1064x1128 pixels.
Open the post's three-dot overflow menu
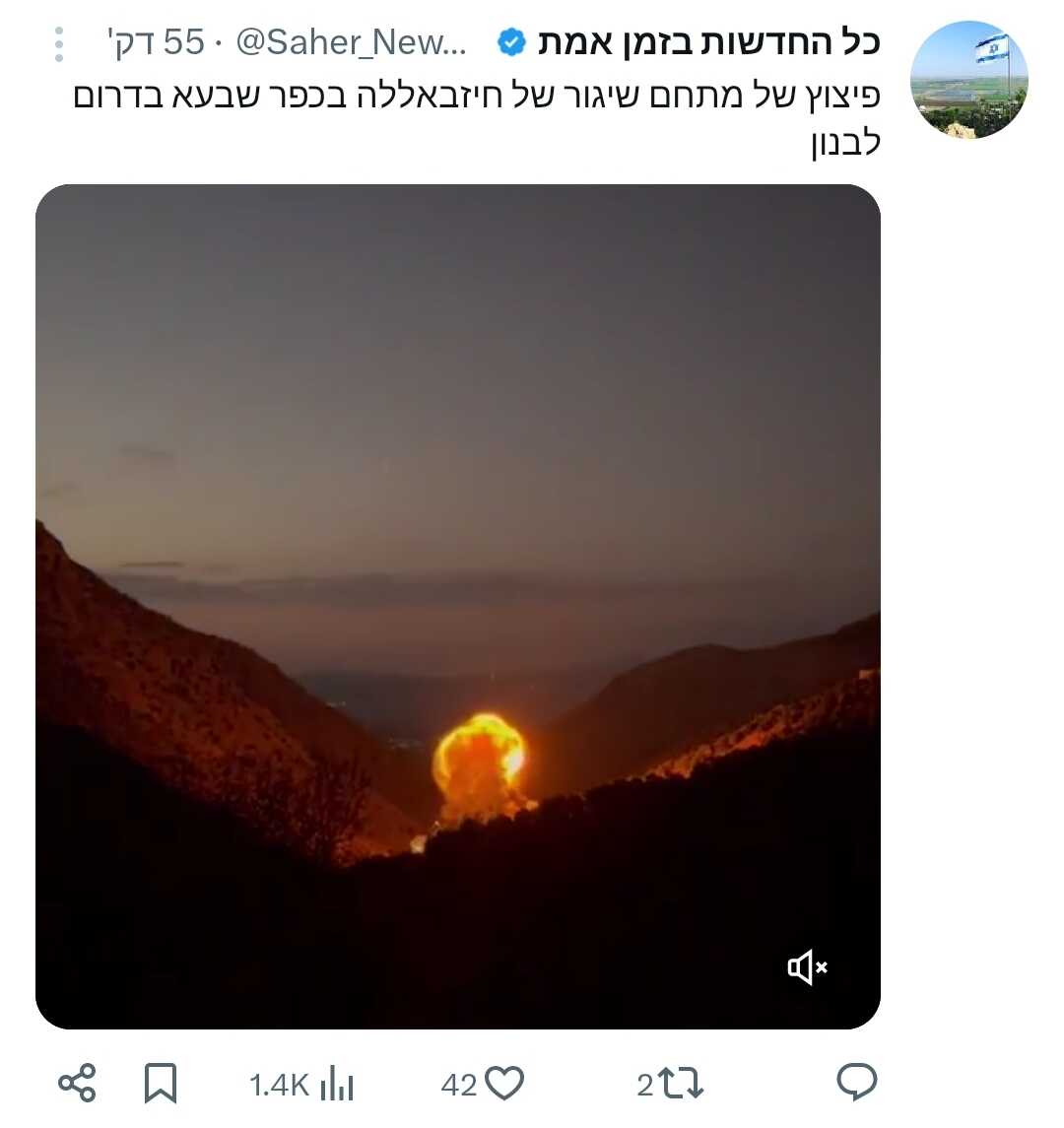point(59,43)
